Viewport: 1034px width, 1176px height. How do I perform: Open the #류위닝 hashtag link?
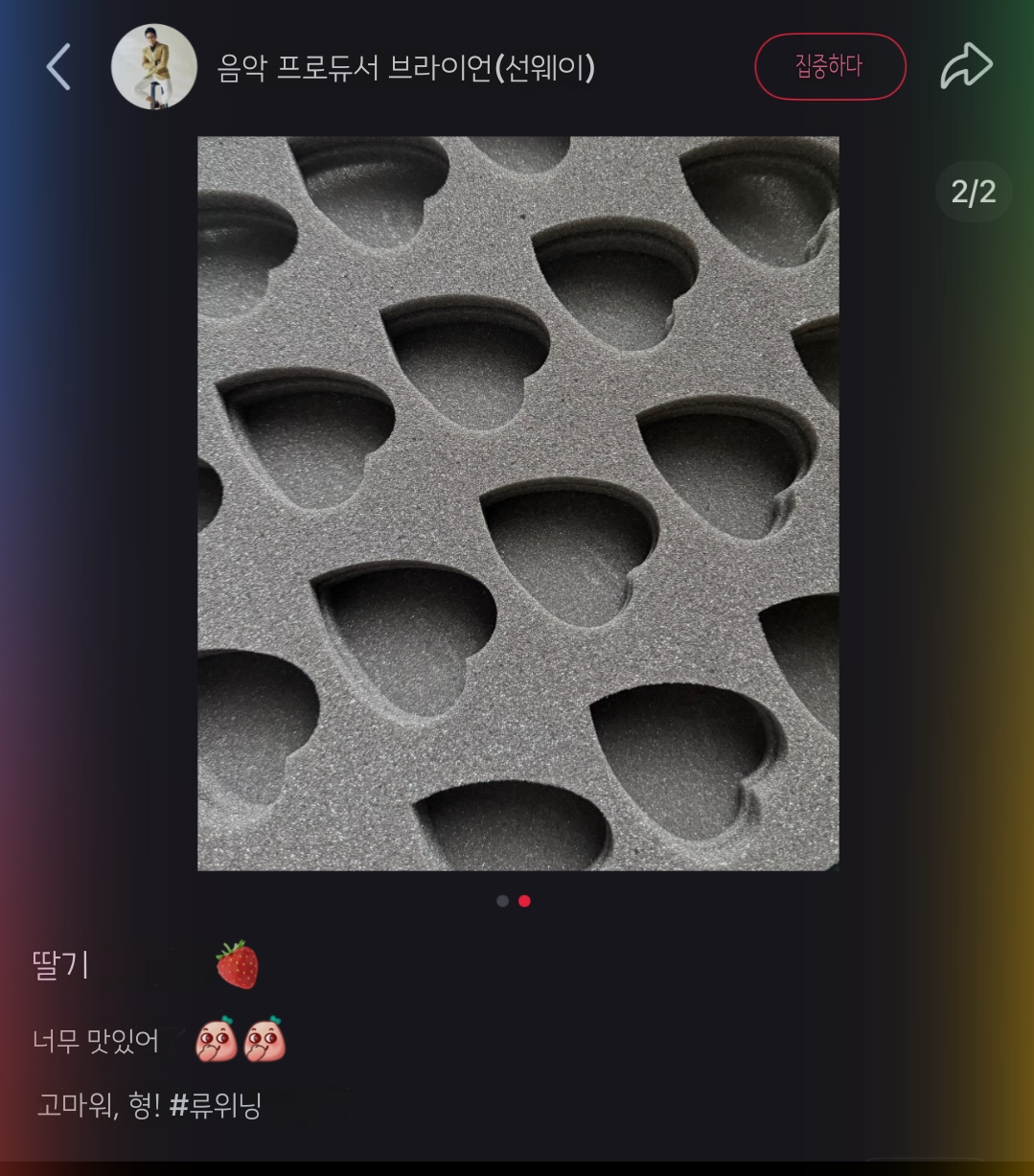[215, 1106]
